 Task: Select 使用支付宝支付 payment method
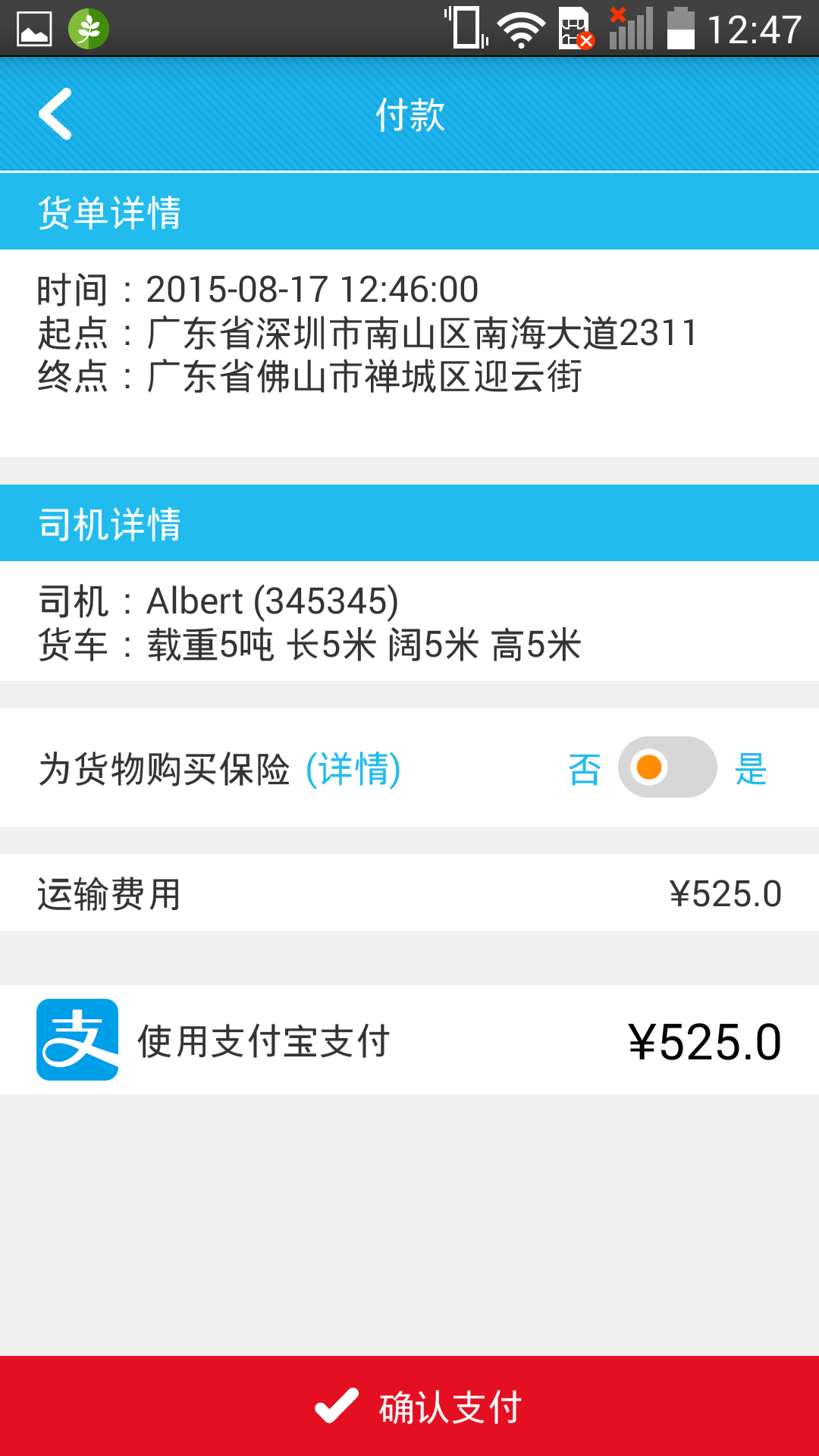coord(409,1040)
